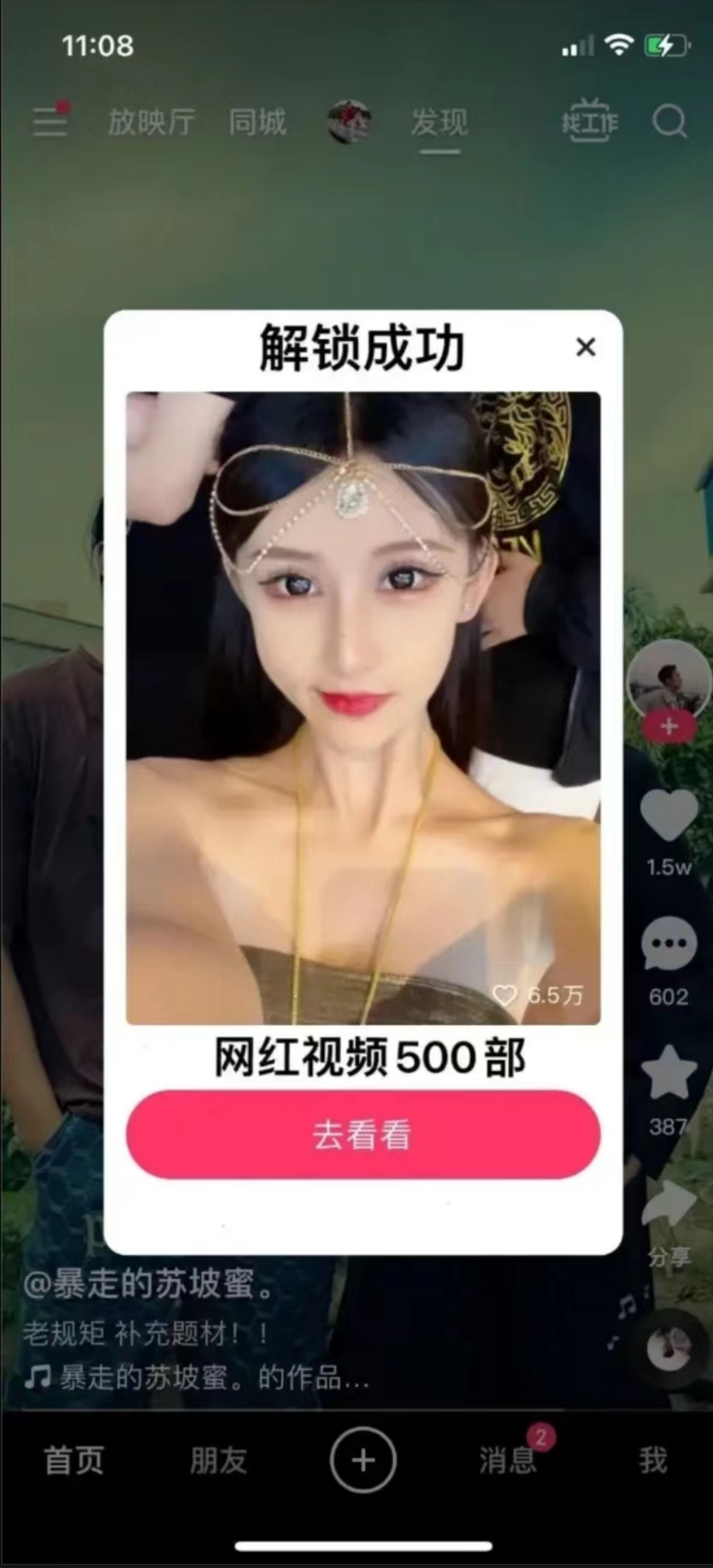Screen dimensions: 713x1568
Task: Open the search magnifier
Action: point(670,121)
